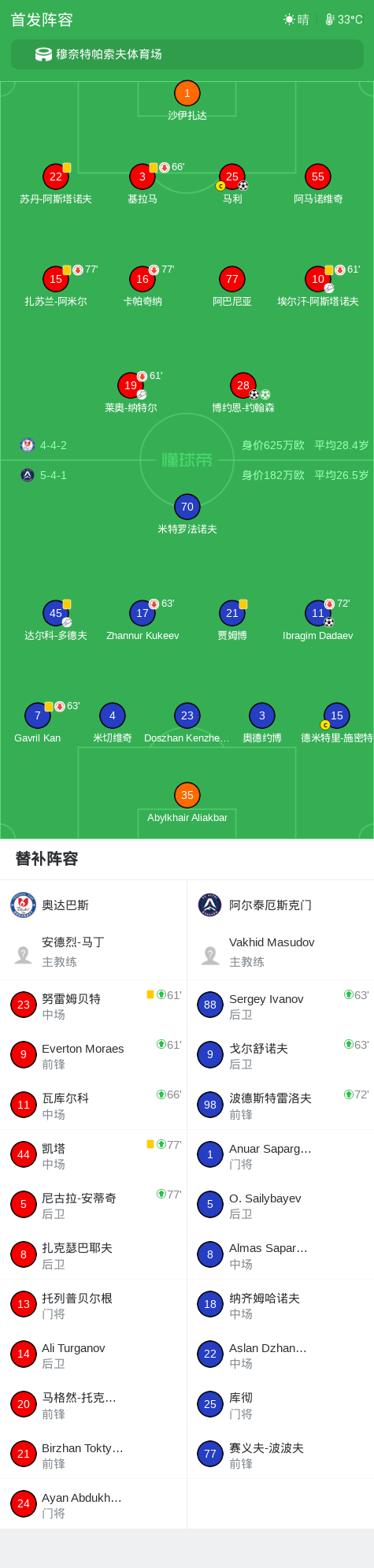Open 奥达巴斯 team page in substitutes
Image resolution: width=374 pixels, height=1568 pixels.
point(94,905)
